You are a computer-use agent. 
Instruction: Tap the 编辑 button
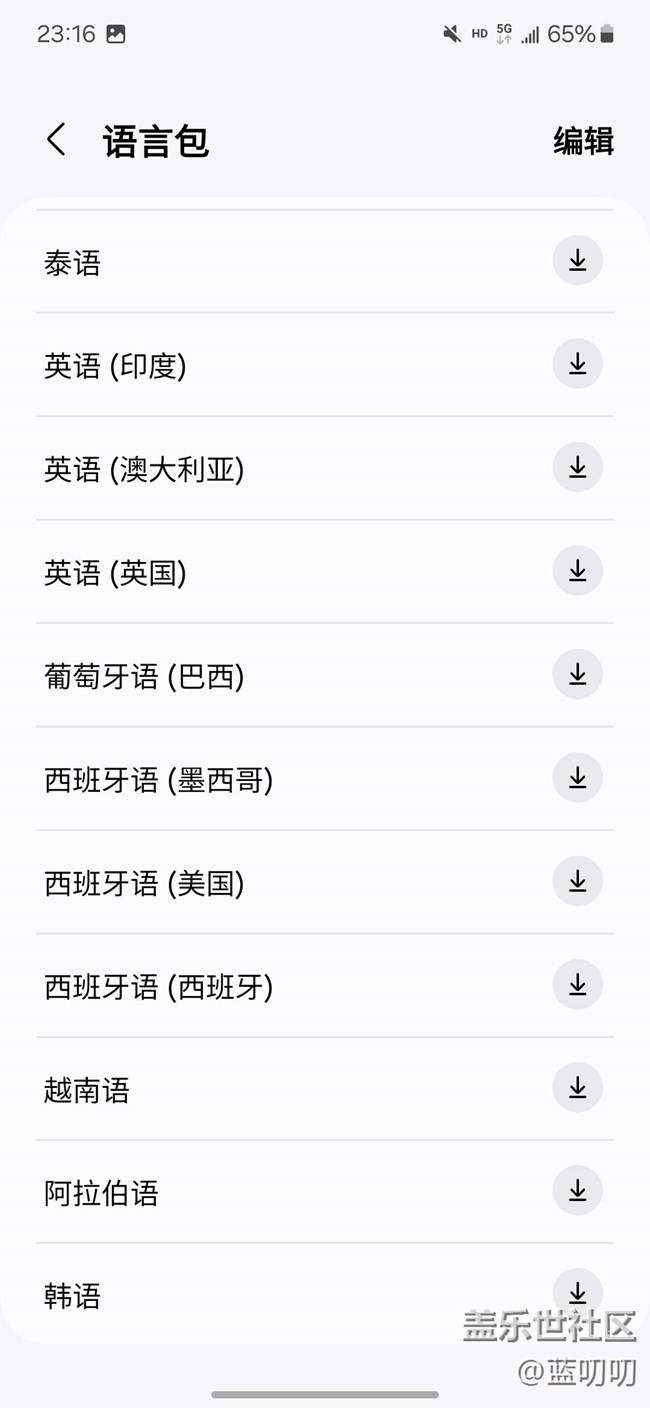pos(583,141)
